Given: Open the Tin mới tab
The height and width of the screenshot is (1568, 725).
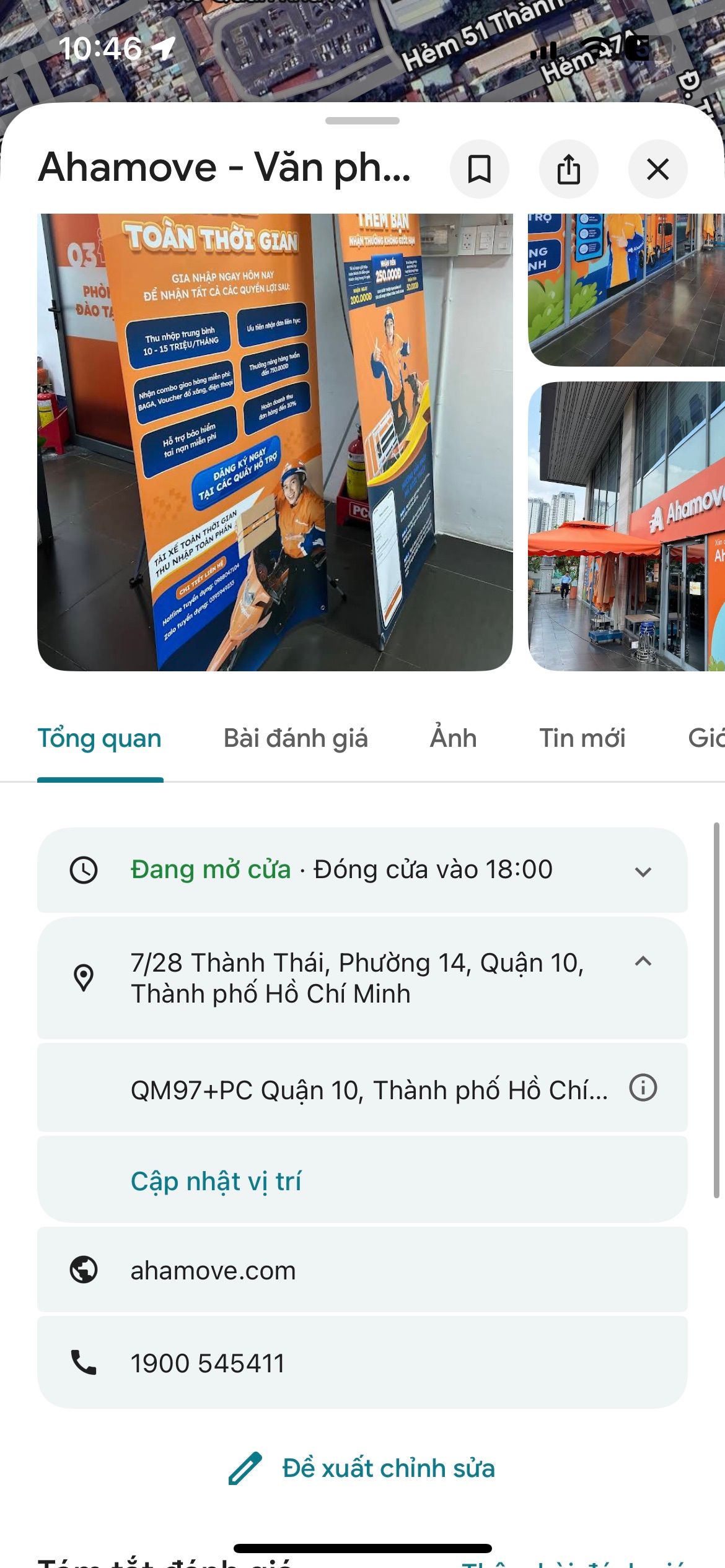Looking at the screenshot, I should pos(582,738).
